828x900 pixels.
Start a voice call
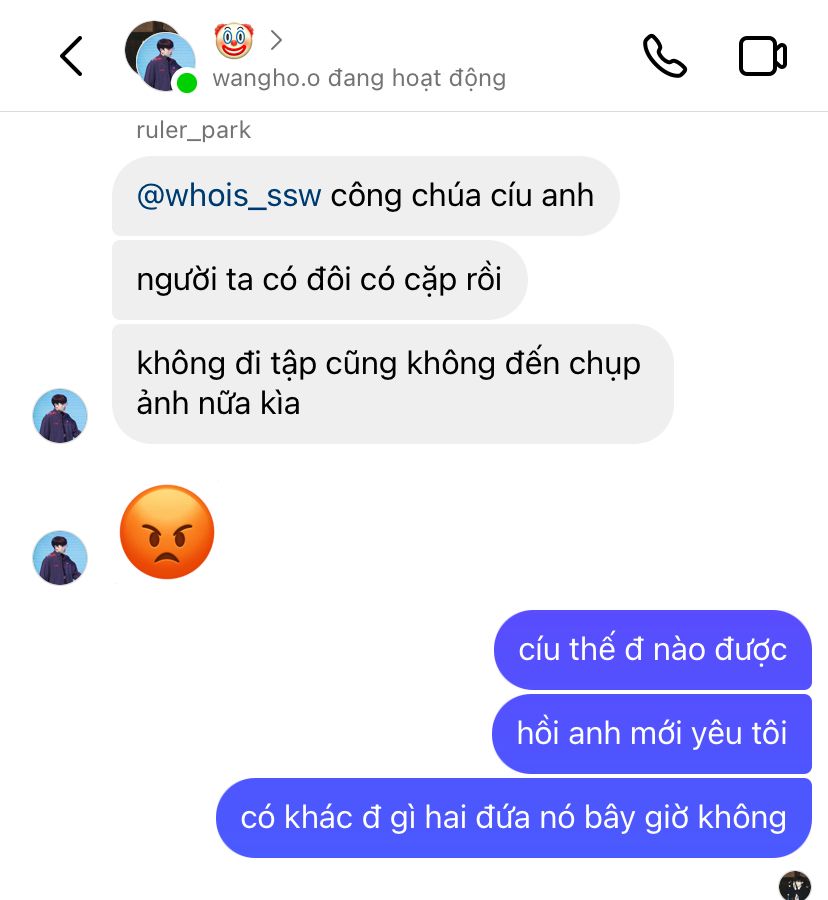click(664, 56)
